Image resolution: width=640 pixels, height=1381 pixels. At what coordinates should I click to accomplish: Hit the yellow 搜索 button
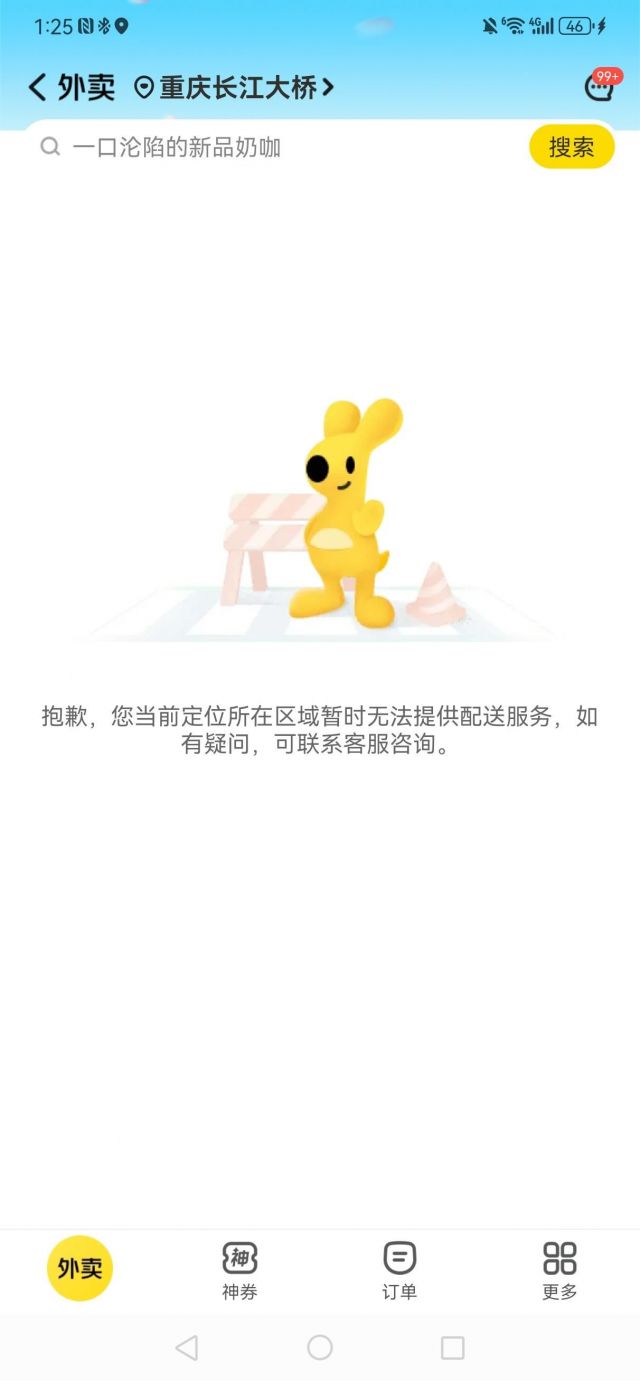[x=571, y=148]
